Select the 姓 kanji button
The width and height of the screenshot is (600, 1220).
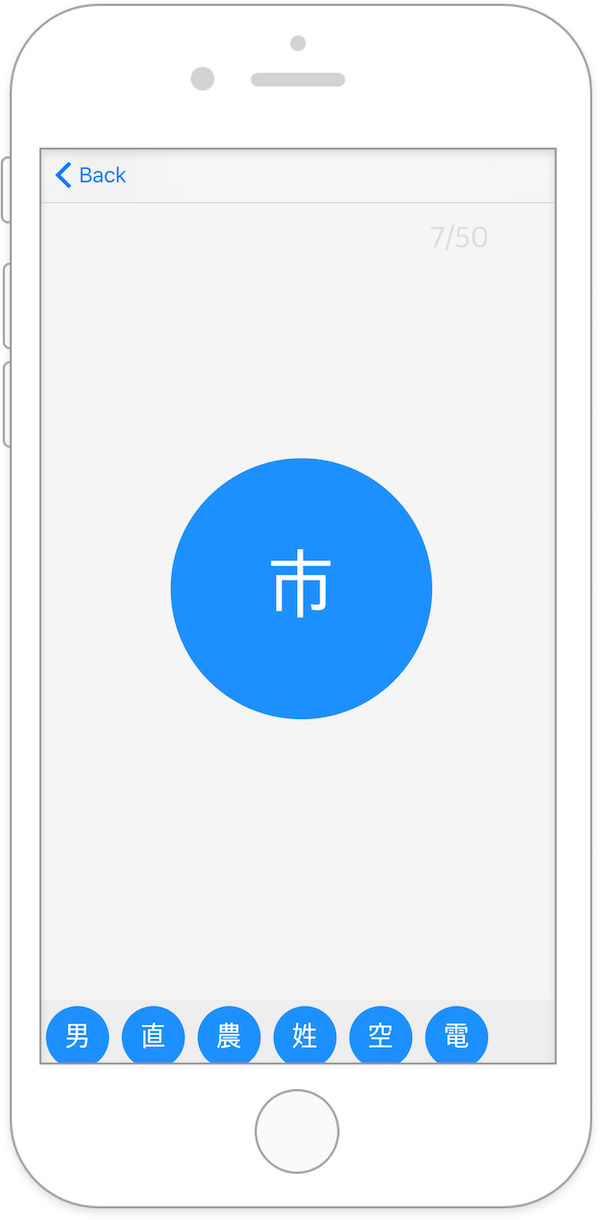click(305, 1036)
